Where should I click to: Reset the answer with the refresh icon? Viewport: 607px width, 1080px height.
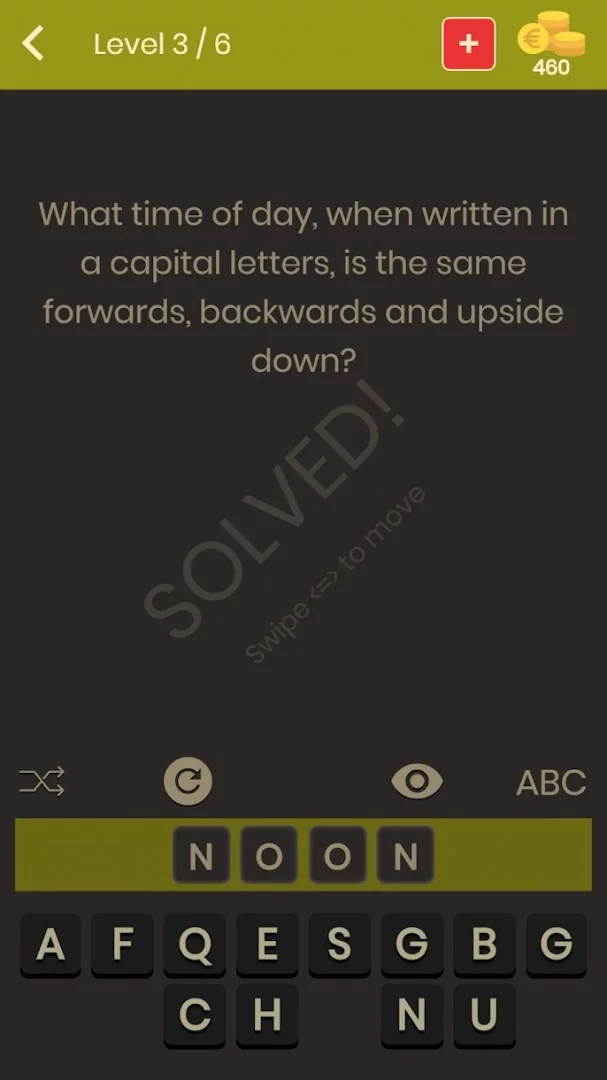[x=187, y=782]
